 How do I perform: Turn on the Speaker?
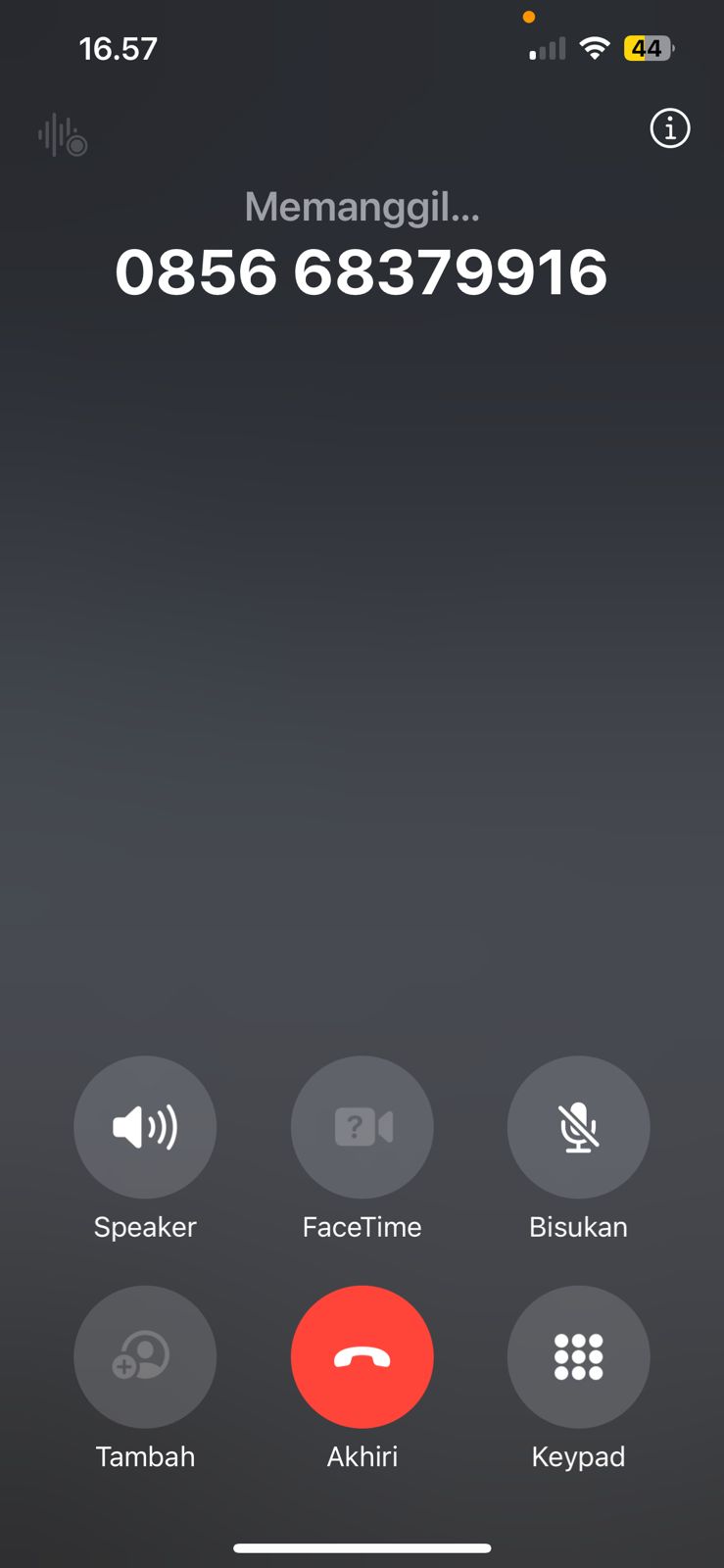[x=145, y=1127]
